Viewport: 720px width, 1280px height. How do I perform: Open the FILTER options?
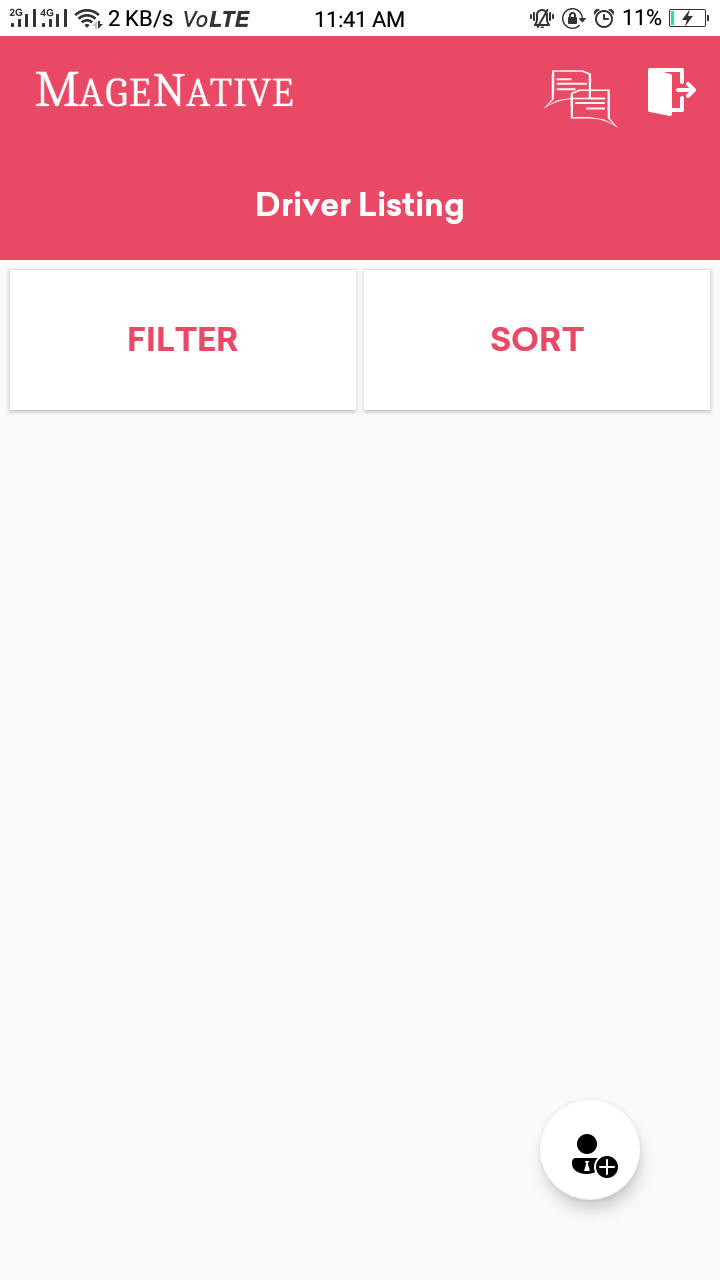tap(183, 340)
